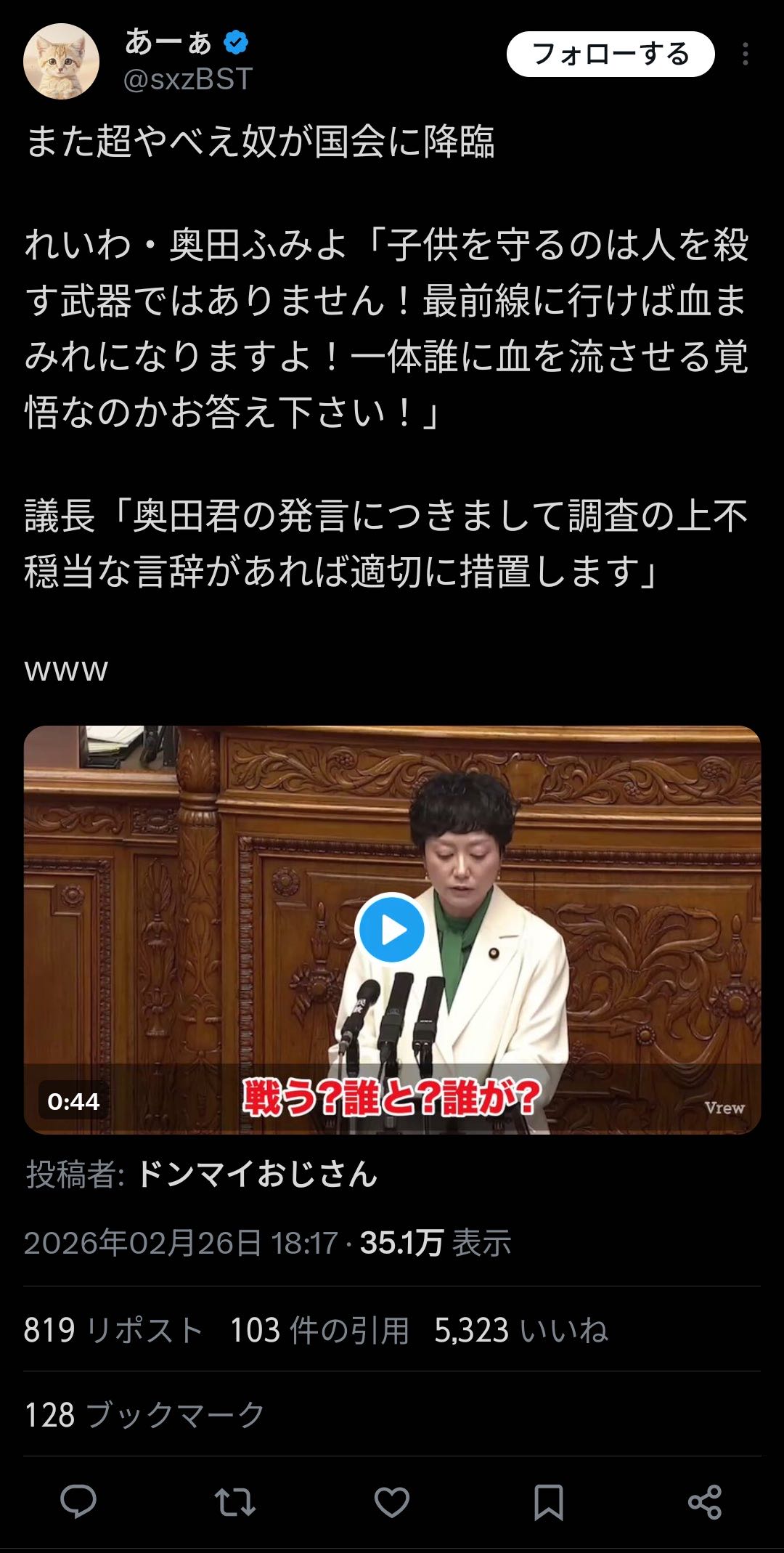
Task: Reply to this post
Action: tap(78, 1502)
